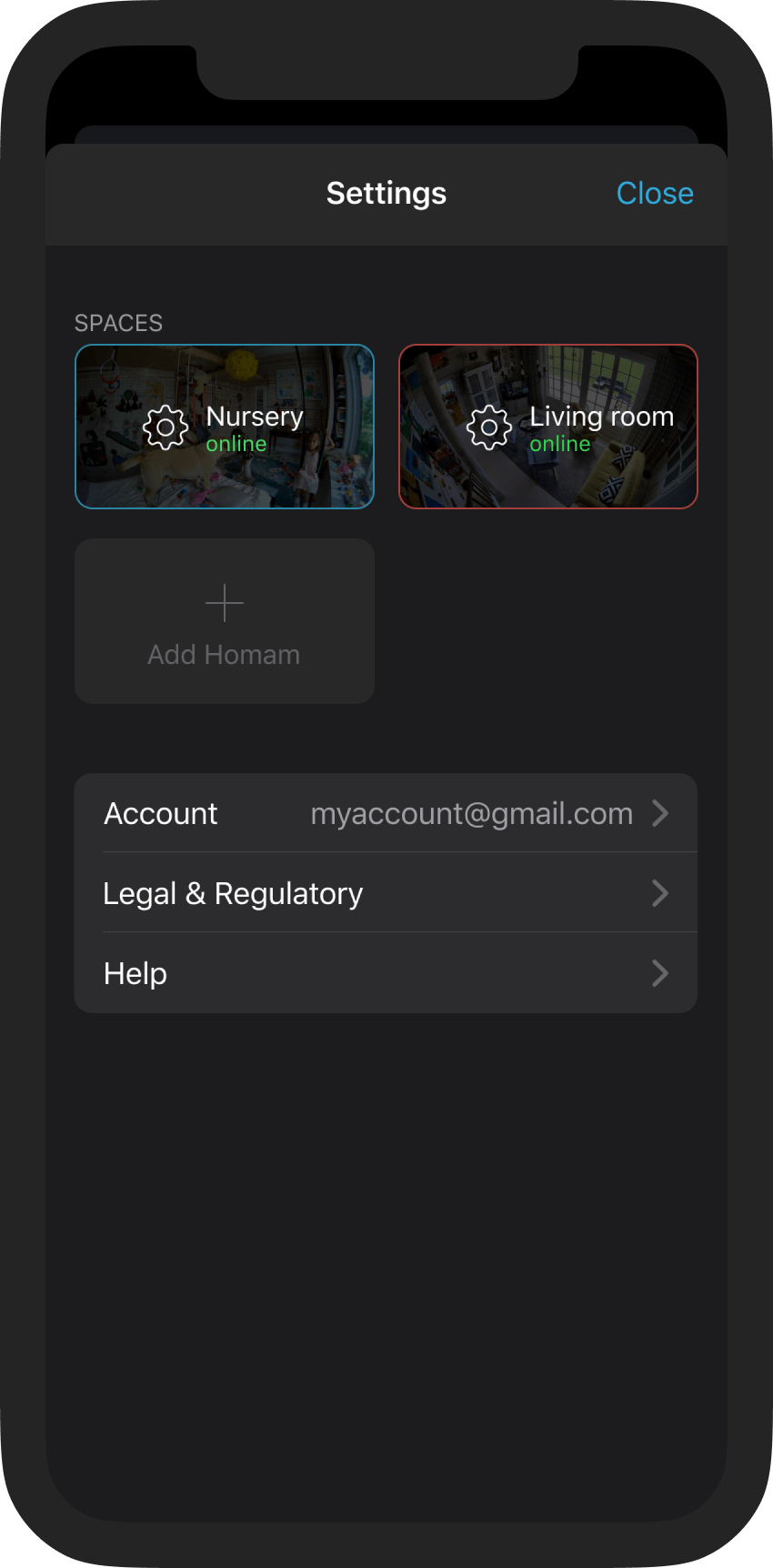The image size is (773, 1568).
Task: Open the Account row
Action: 386,813
